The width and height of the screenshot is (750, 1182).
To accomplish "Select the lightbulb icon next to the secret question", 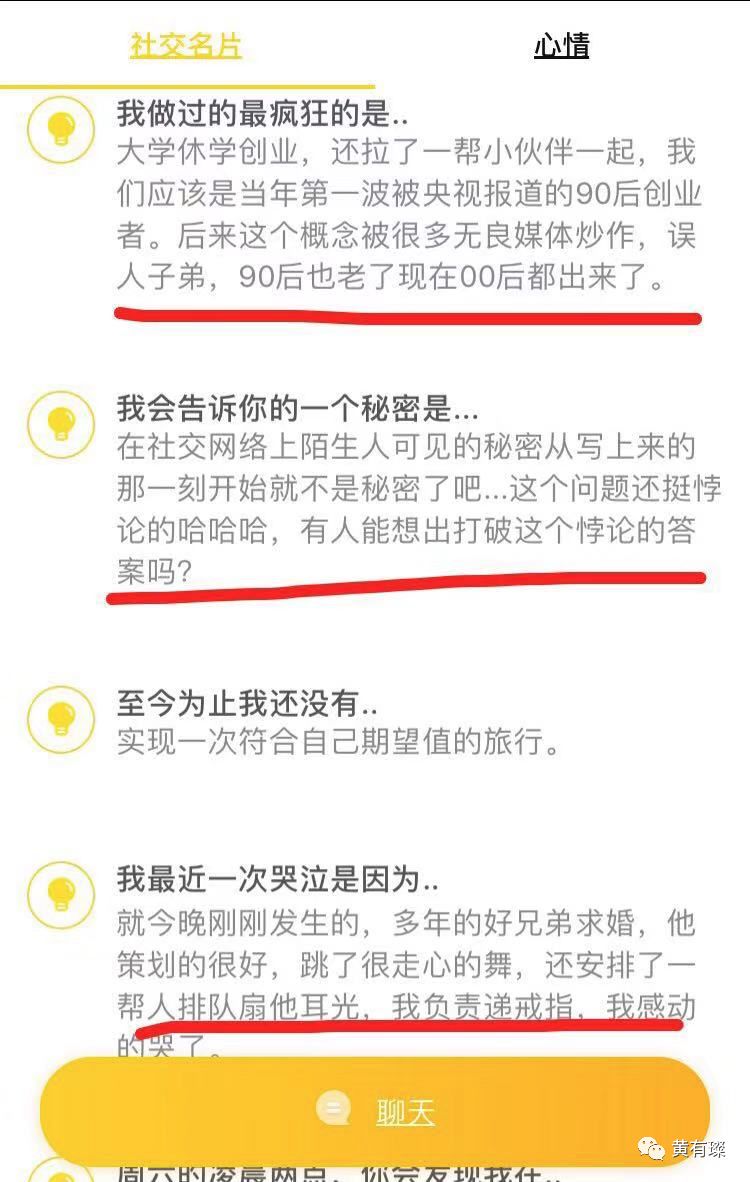I will (63, 418).
